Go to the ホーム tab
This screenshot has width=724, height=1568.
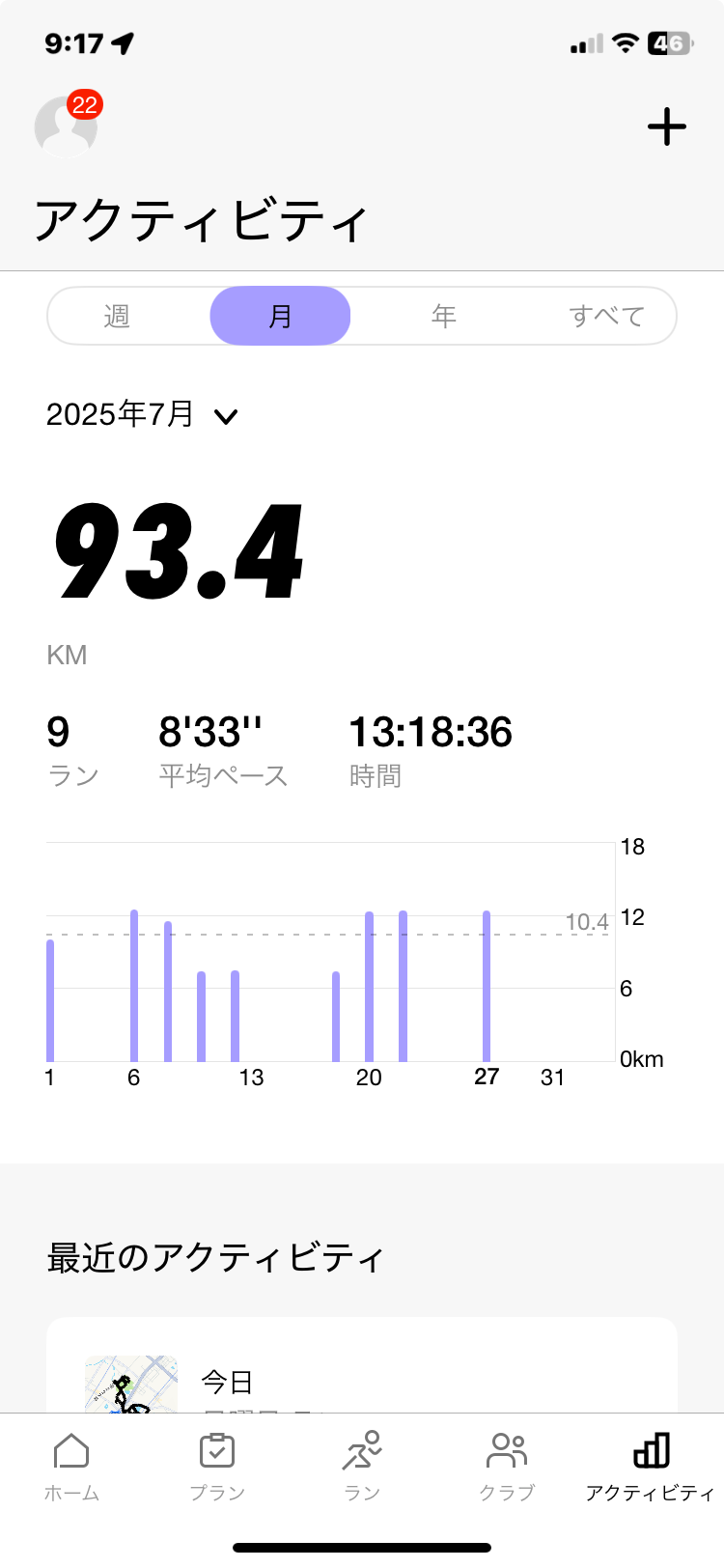[x=72, y=1468]
